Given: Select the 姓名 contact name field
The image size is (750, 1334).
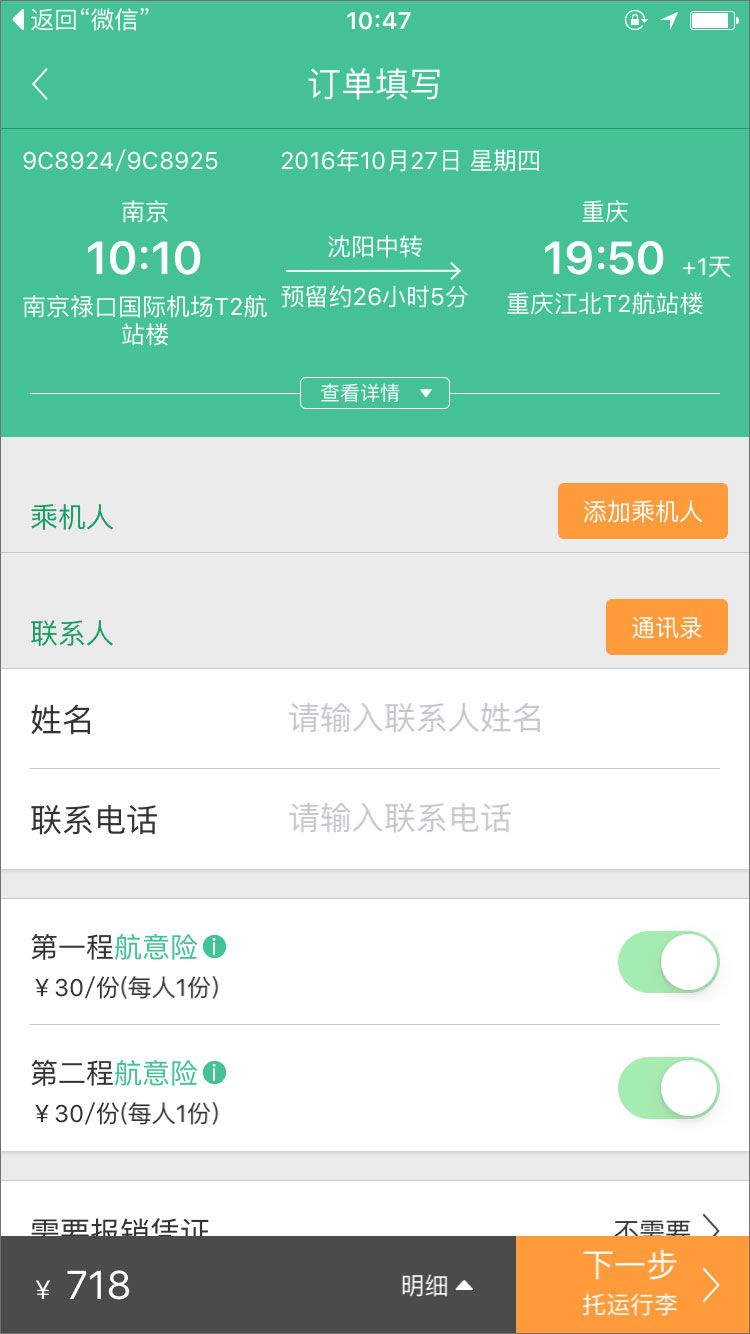Looking at the screenshot, I should (x=500, y=718).
